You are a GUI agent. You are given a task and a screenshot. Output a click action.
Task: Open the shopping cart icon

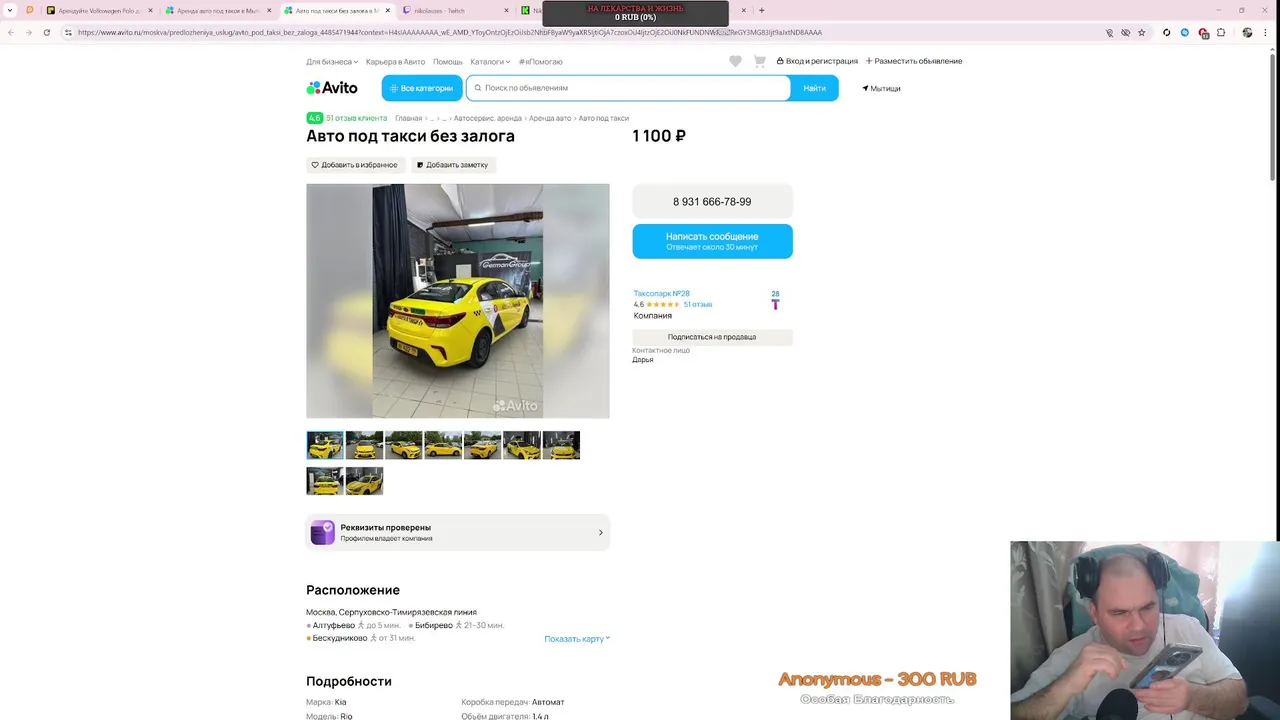pos(759,61)
